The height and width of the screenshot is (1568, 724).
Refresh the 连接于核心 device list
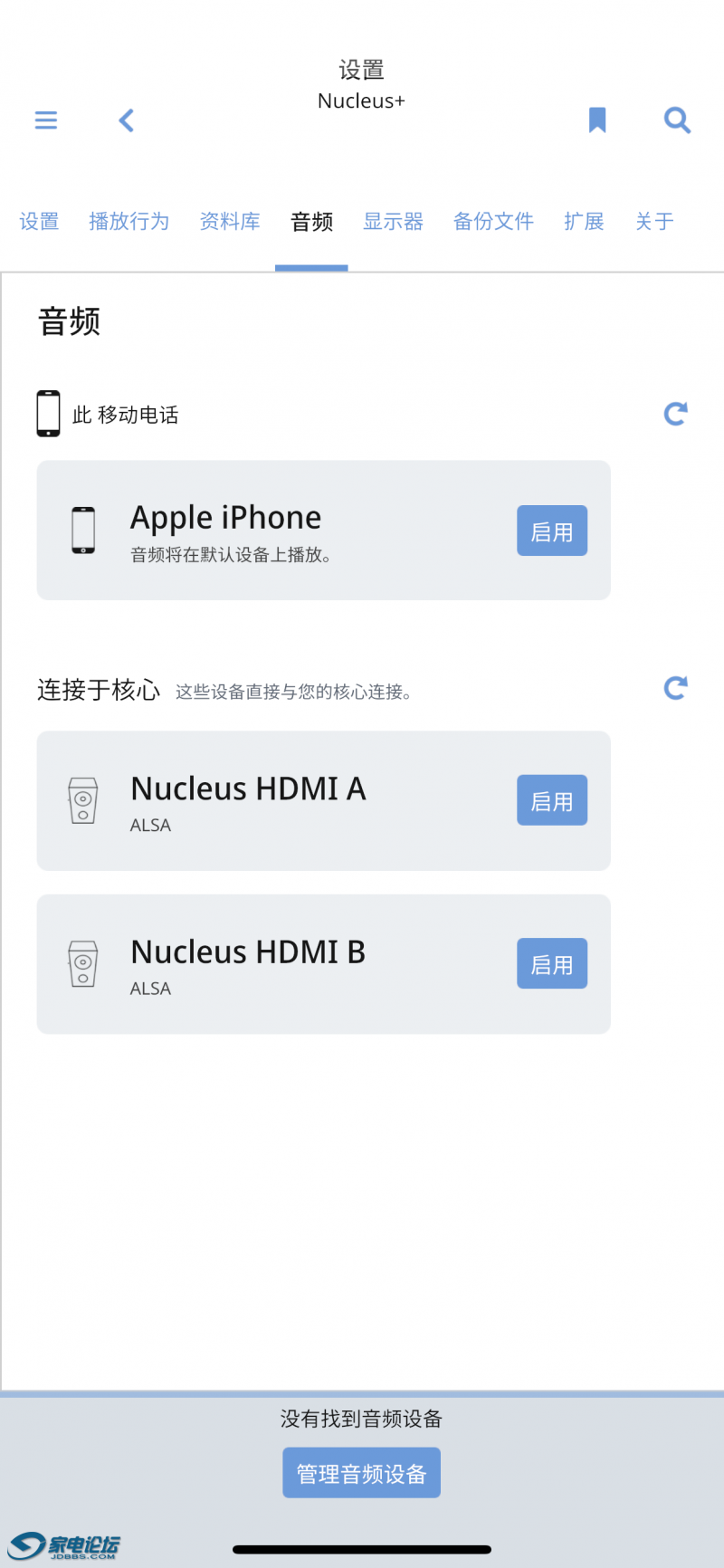[x=675, y=688]
